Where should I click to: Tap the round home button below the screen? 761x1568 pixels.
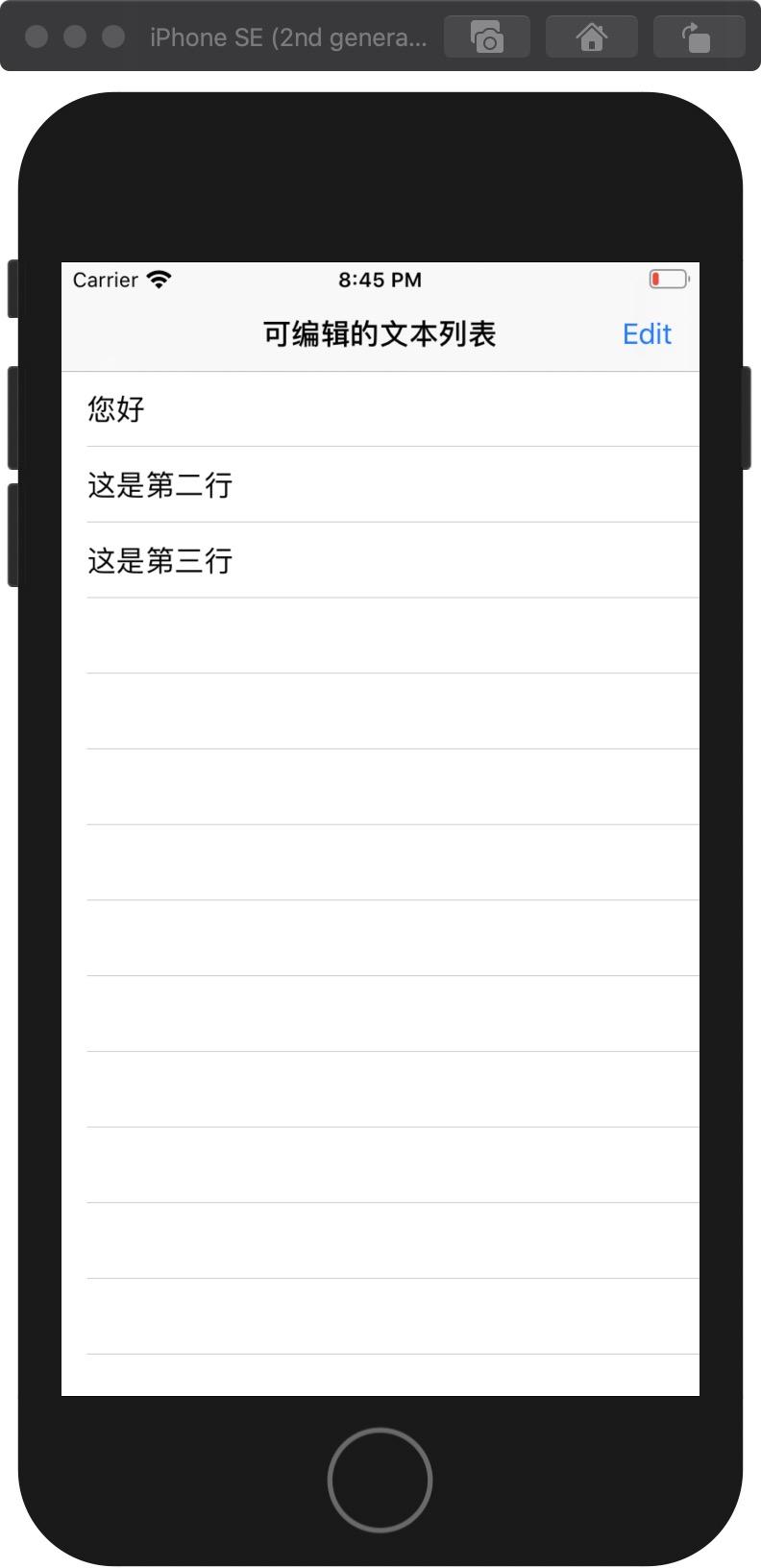tap(380, 1480)
